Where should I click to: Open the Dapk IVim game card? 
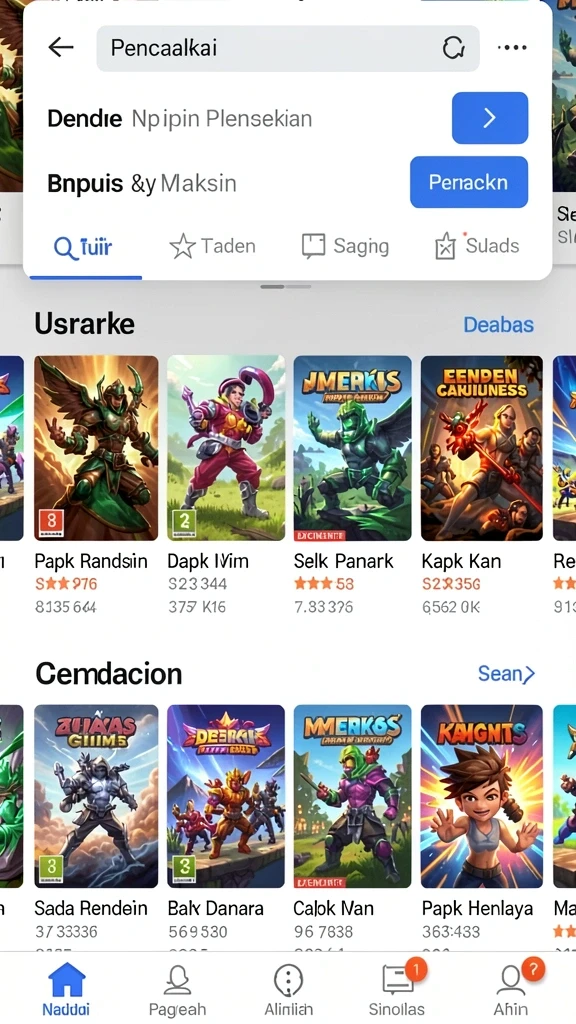tap(226, 485)
